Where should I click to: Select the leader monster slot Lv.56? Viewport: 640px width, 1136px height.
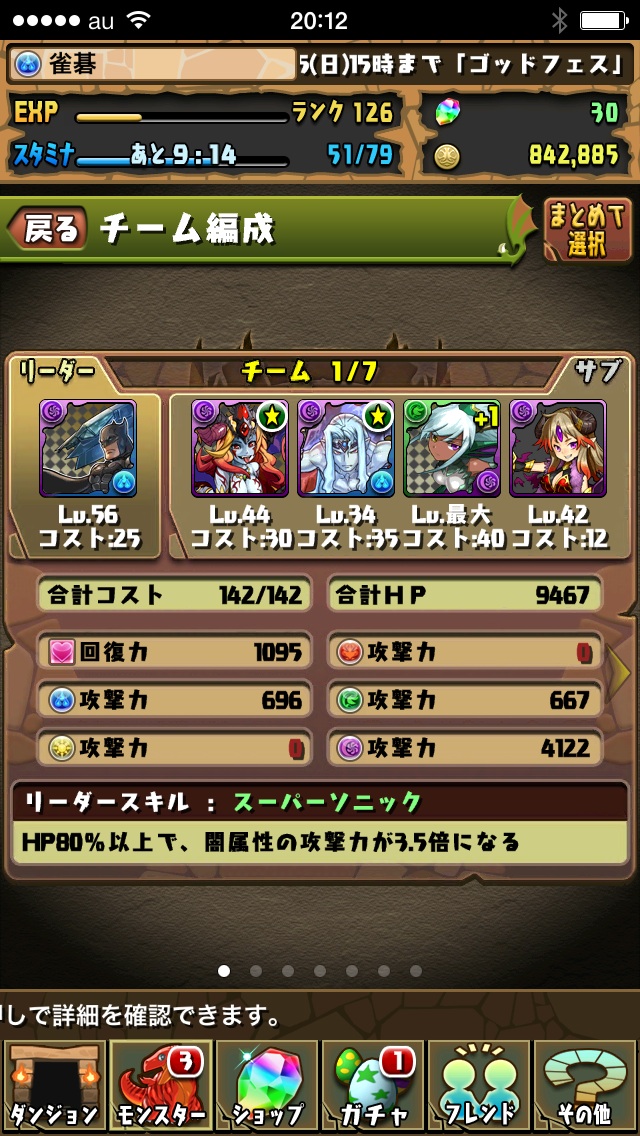coord(87,449)
